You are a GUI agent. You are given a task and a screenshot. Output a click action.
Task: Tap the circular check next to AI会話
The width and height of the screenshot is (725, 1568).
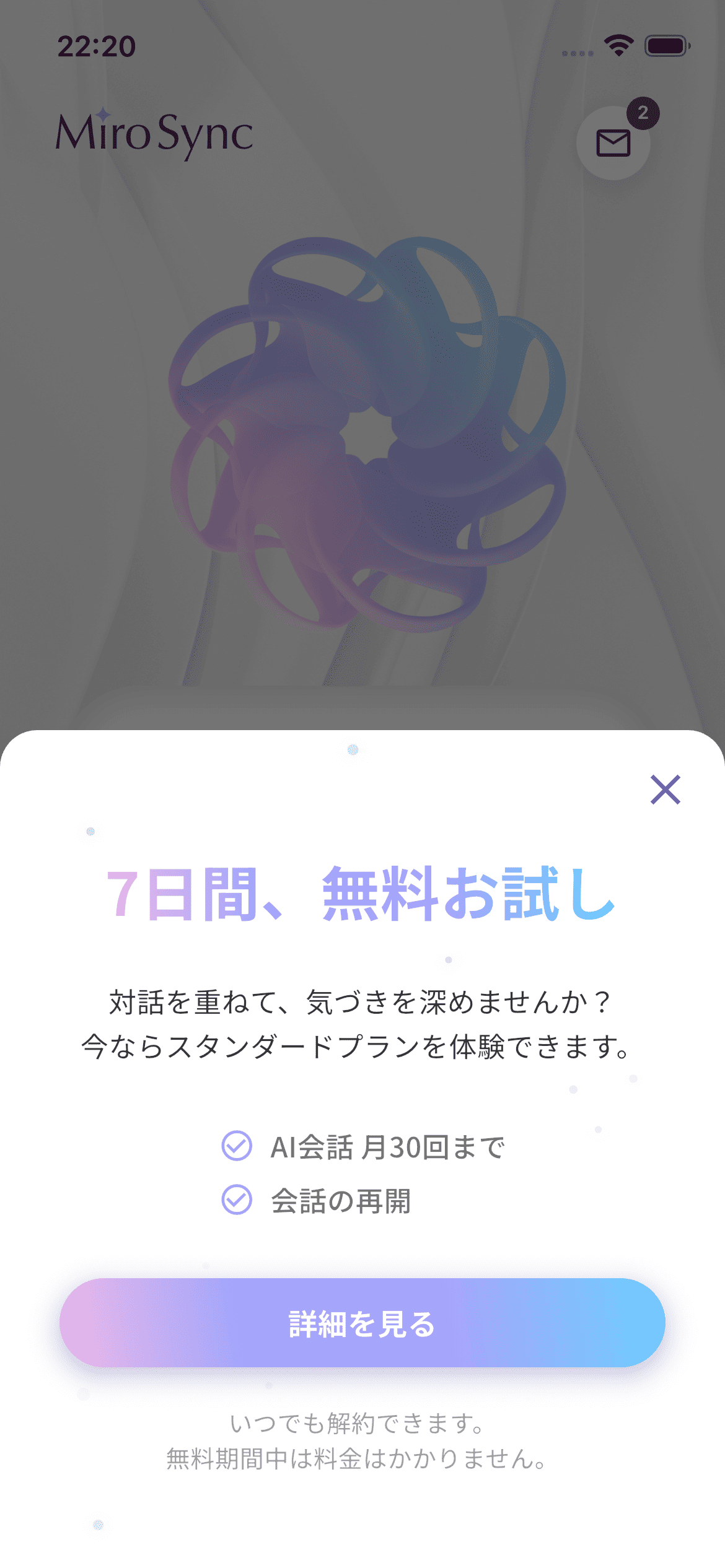pyautogui.click(x=237, y=1145)
